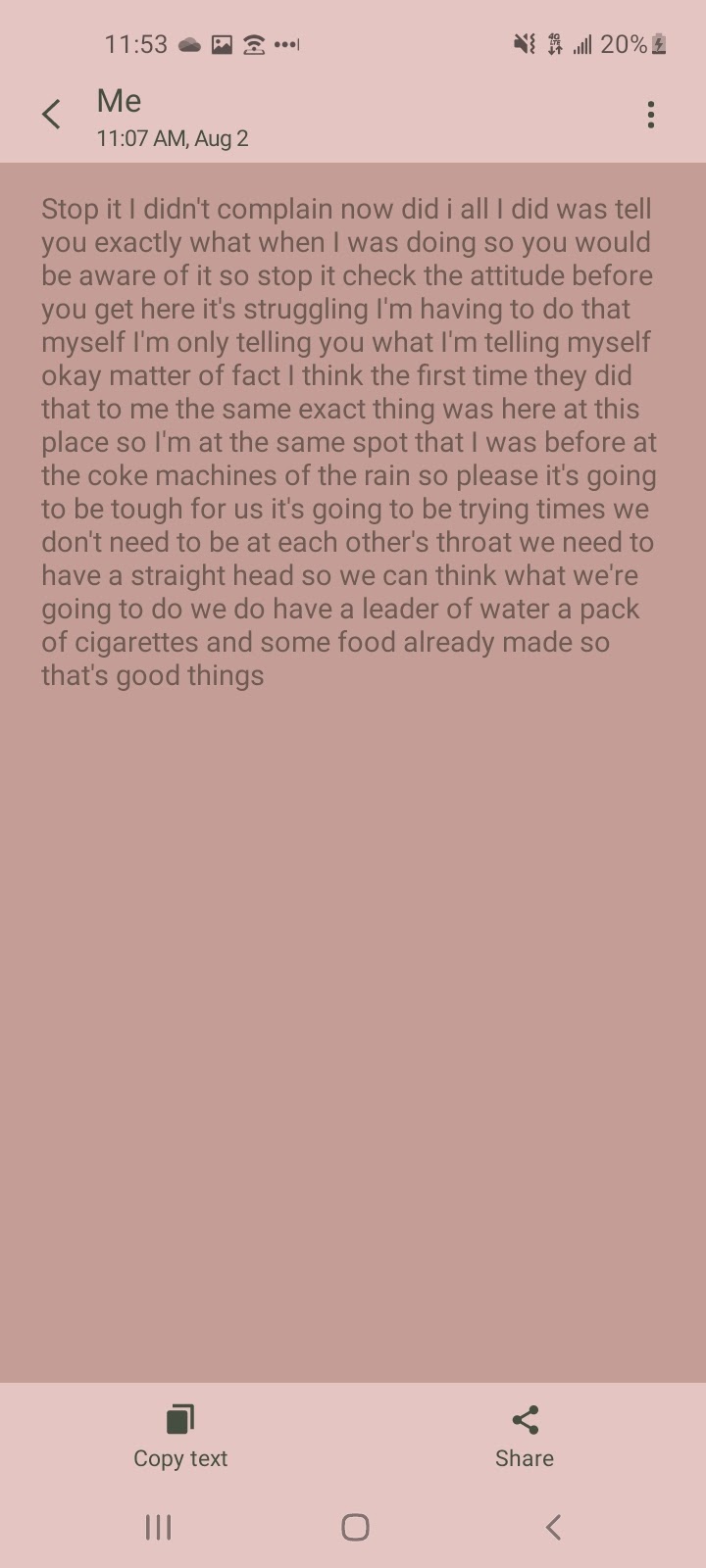706x1568 pixels.
Task: Open recent apps from navigation bar
Action: (x=158, y=1527)
